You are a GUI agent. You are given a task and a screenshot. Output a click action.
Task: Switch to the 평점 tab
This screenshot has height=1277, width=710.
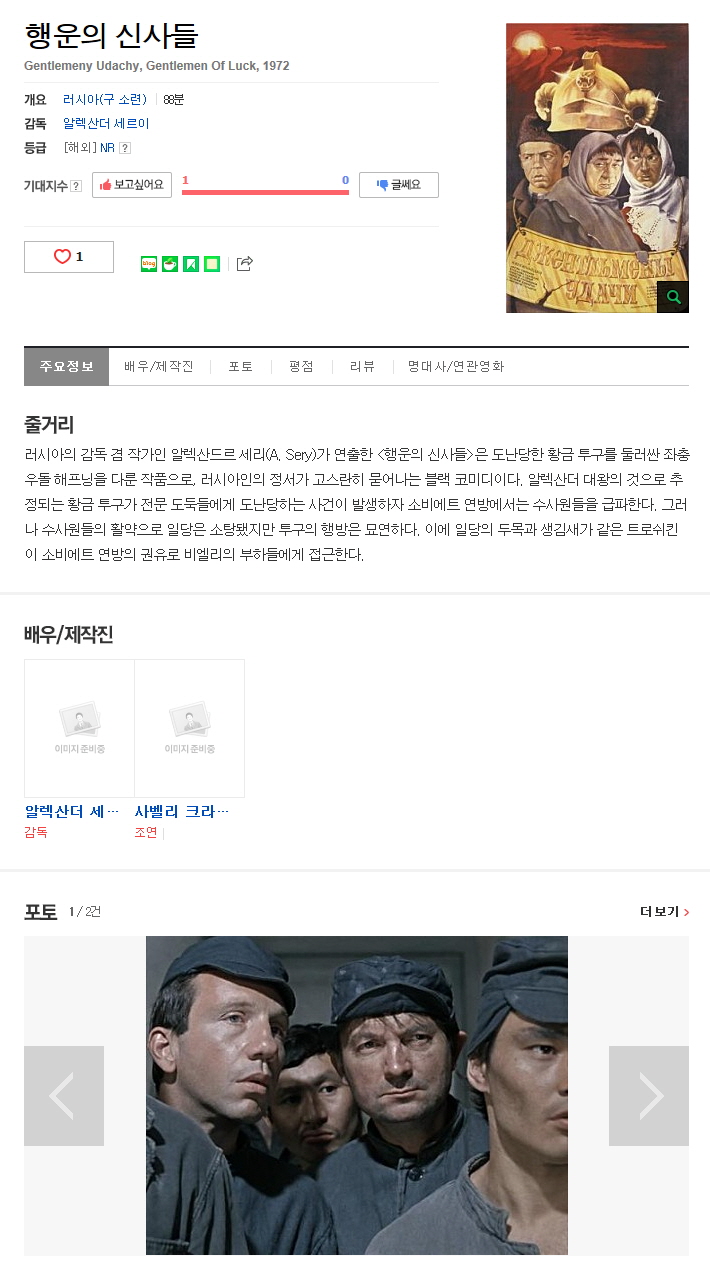(x=301, y=367)
